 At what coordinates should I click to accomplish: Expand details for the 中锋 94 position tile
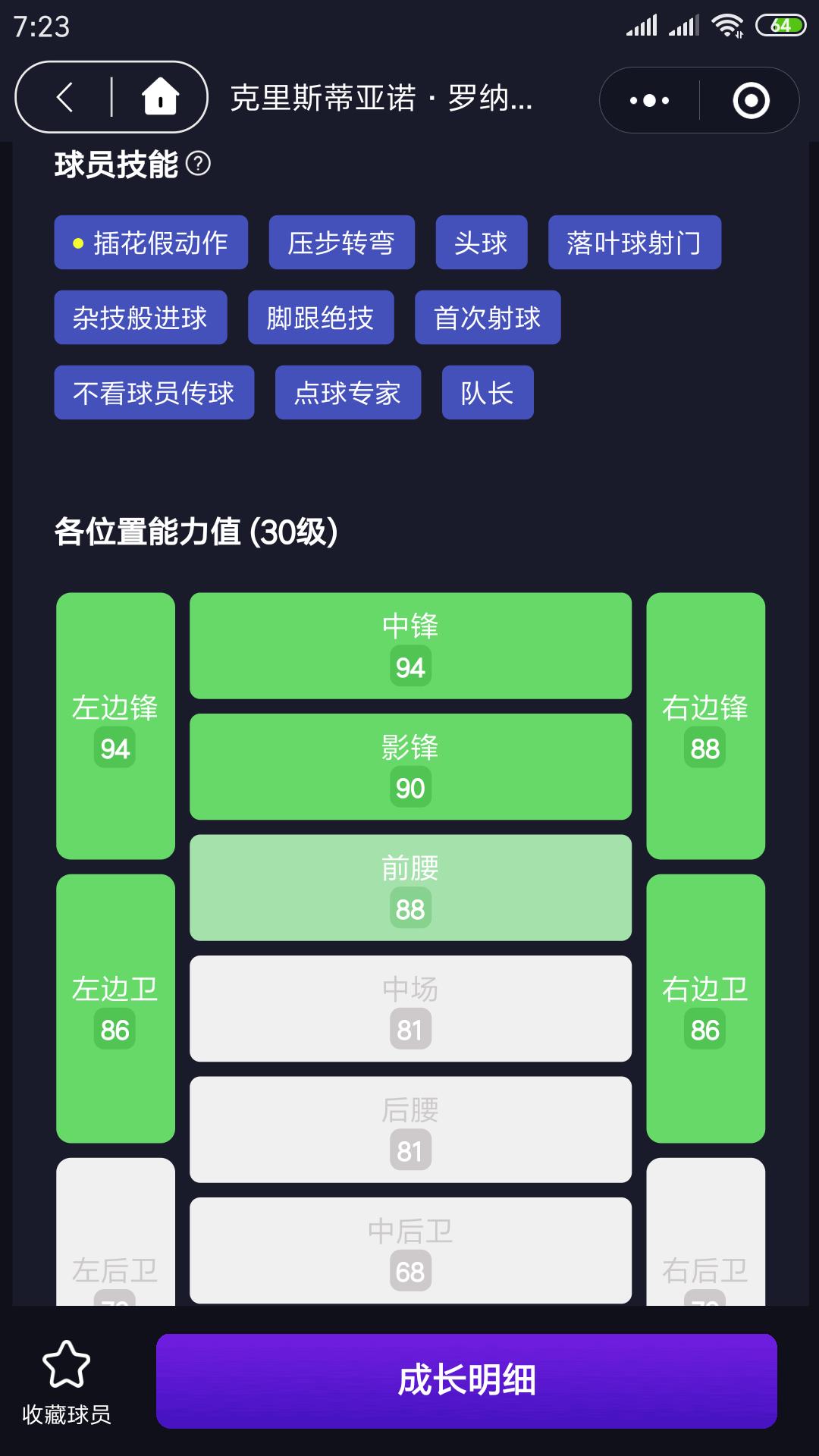coord(410,645)
